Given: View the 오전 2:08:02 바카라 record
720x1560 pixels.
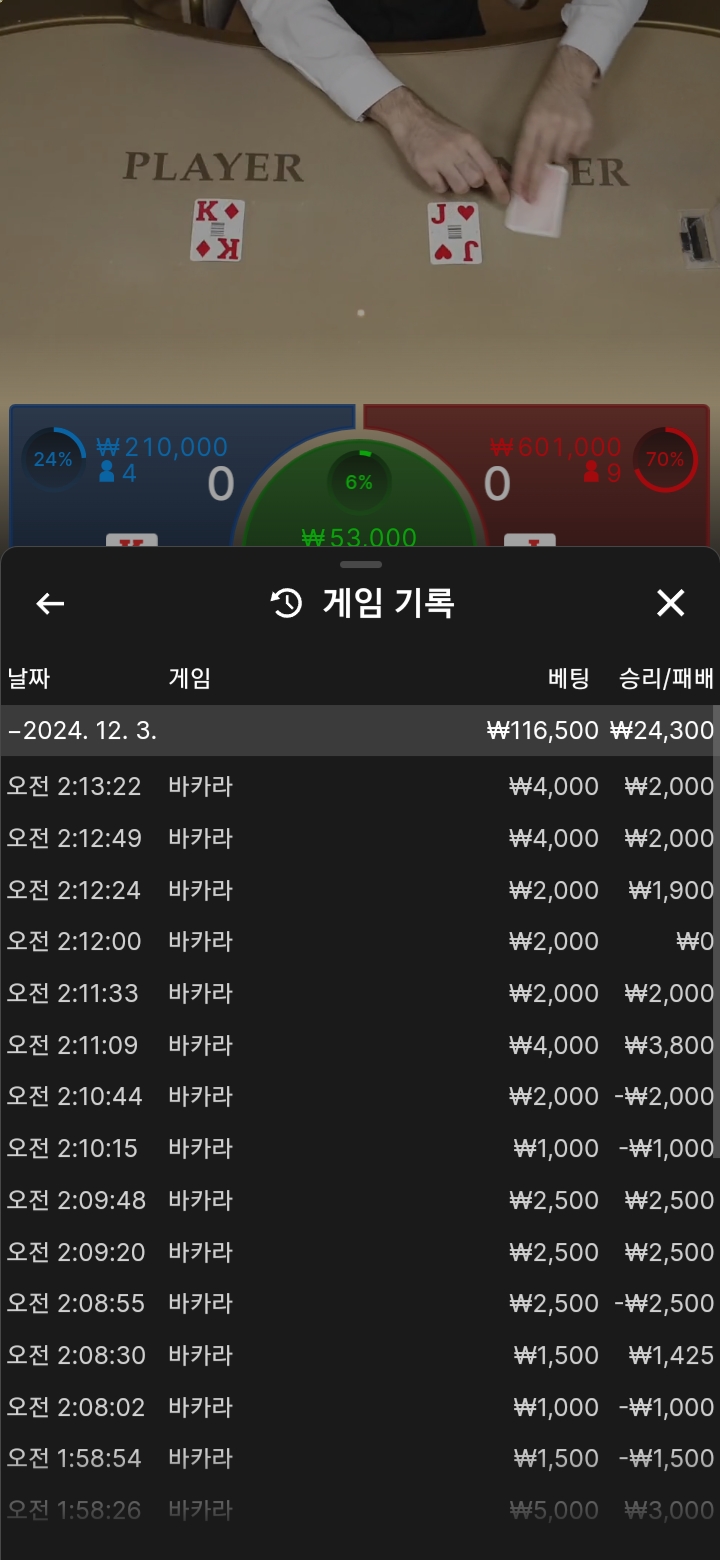Looking at the screenshot, I should [x=360, y=1407].
